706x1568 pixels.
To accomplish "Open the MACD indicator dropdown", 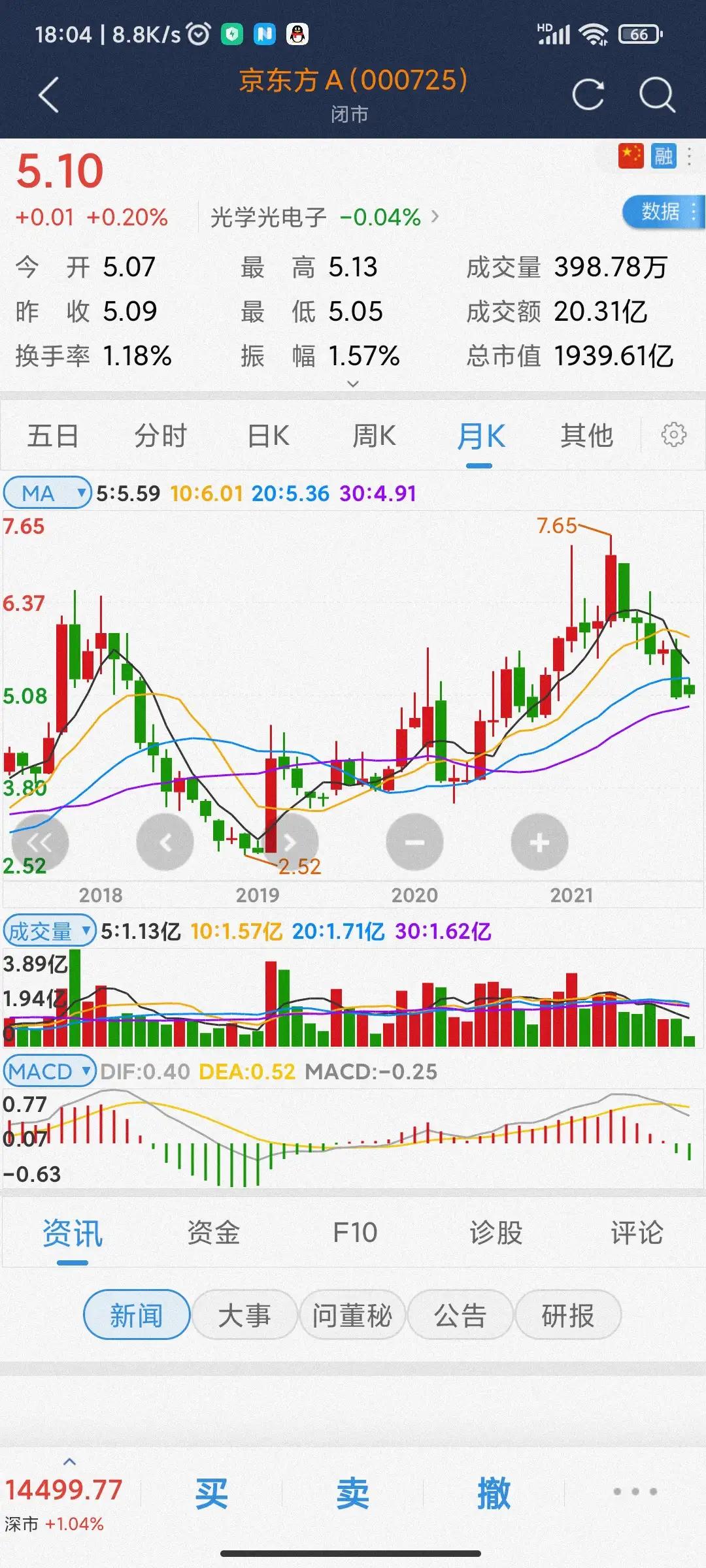I will coord(49,1071).
